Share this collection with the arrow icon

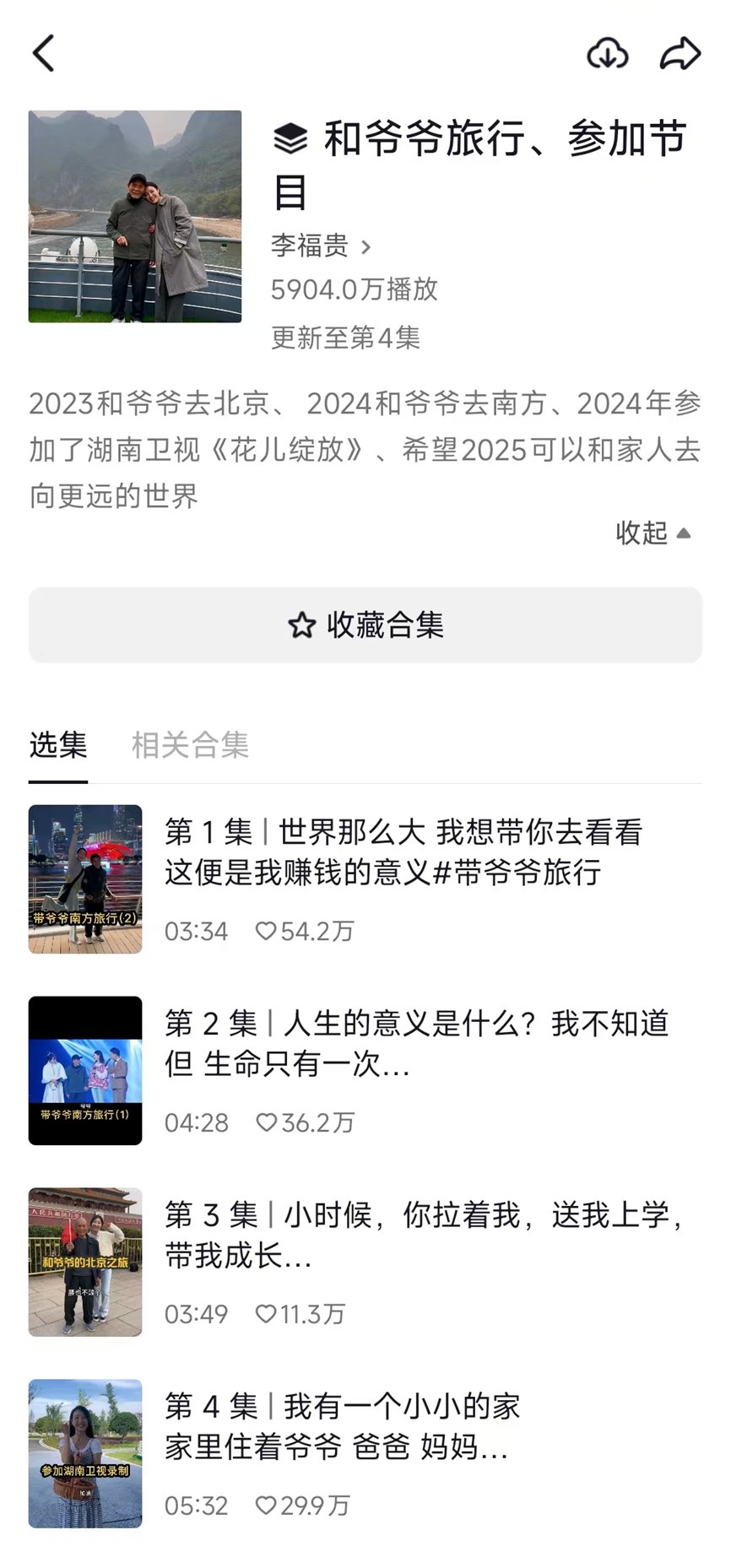pos(680,53)
